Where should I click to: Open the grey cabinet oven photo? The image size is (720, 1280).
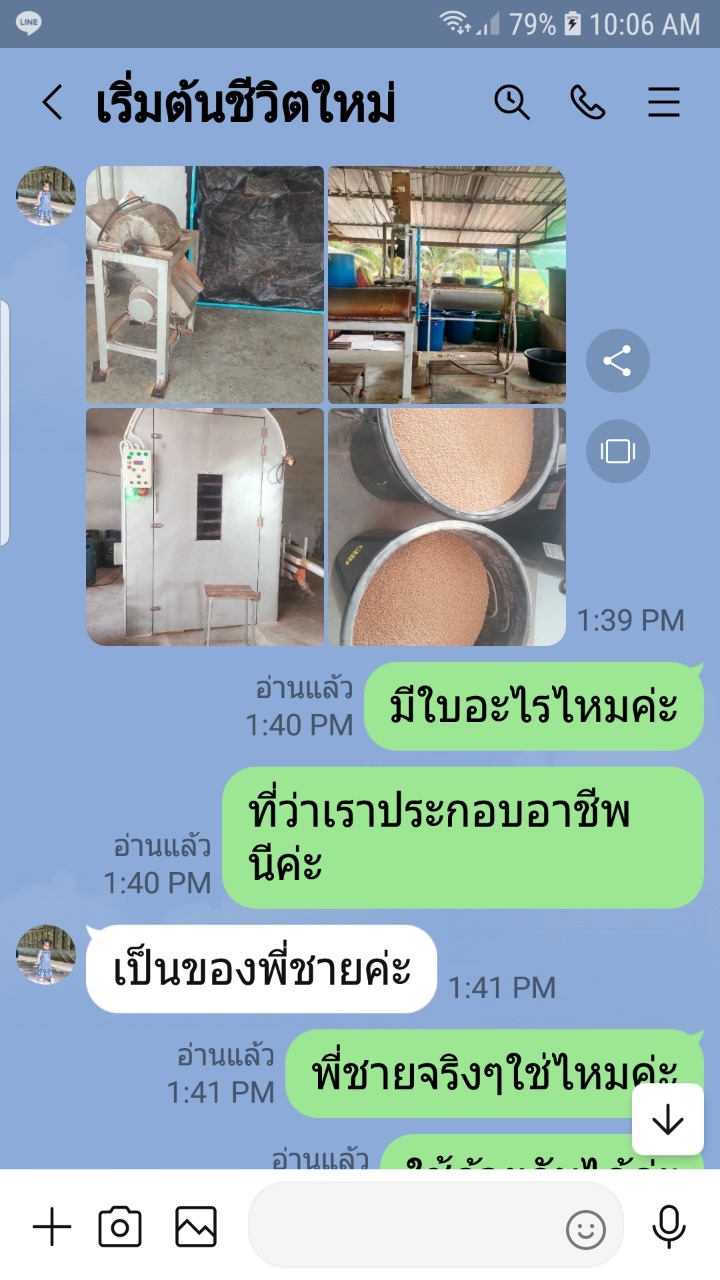pyautogui.click(x=205, y=526)
